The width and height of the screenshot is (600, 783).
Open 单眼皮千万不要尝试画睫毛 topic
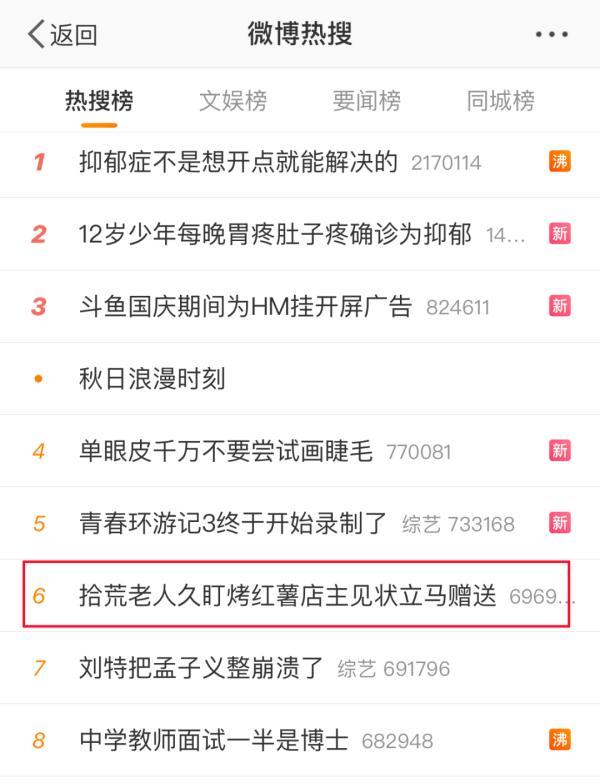(226, 451)
